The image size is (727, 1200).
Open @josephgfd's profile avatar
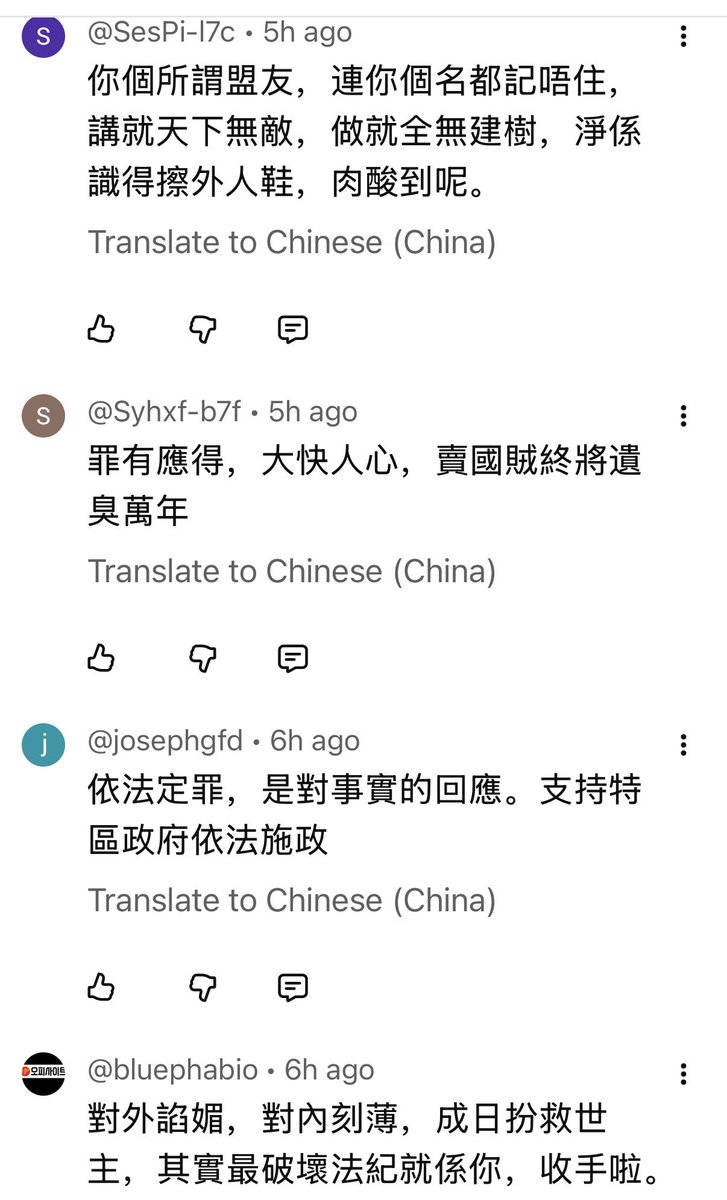click(43, 745)
